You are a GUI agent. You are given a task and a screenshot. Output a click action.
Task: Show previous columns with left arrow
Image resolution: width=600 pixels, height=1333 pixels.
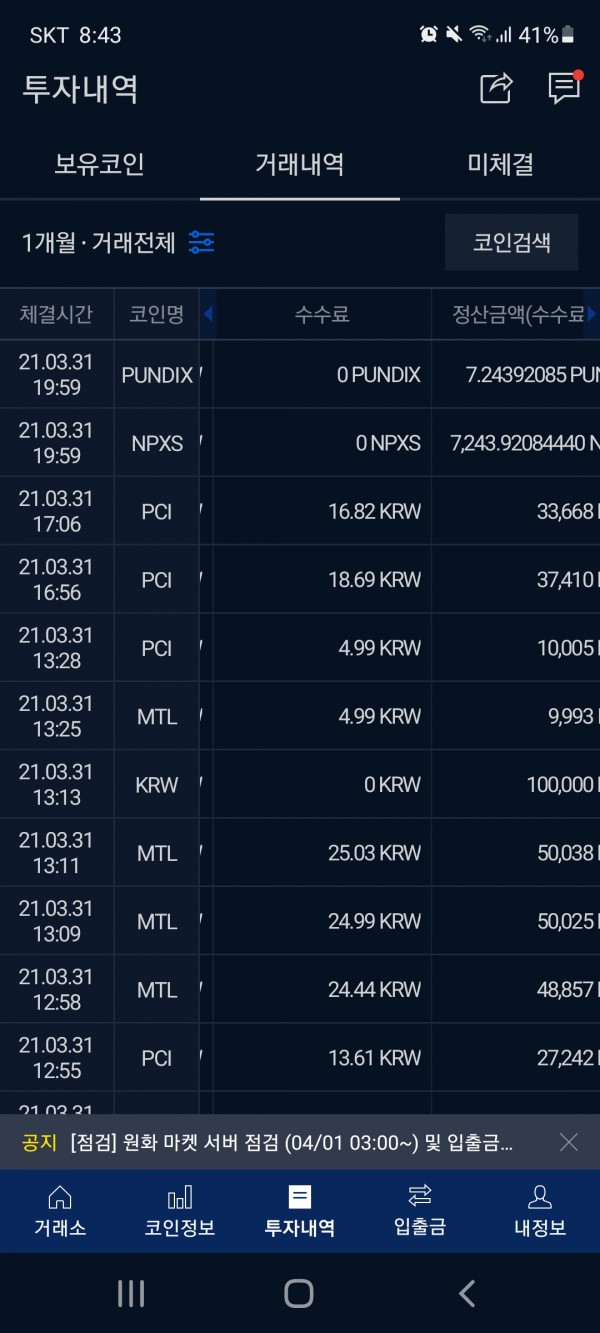208,315
